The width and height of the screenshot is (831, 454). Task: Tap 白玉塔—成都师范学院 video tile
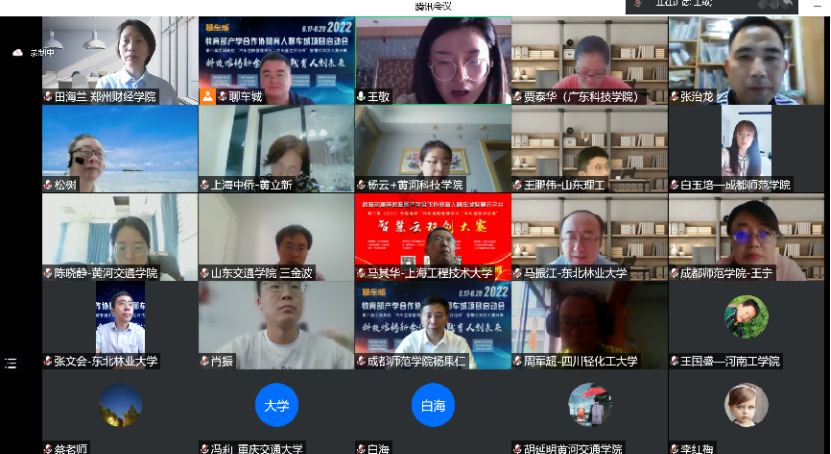[746, 147]
